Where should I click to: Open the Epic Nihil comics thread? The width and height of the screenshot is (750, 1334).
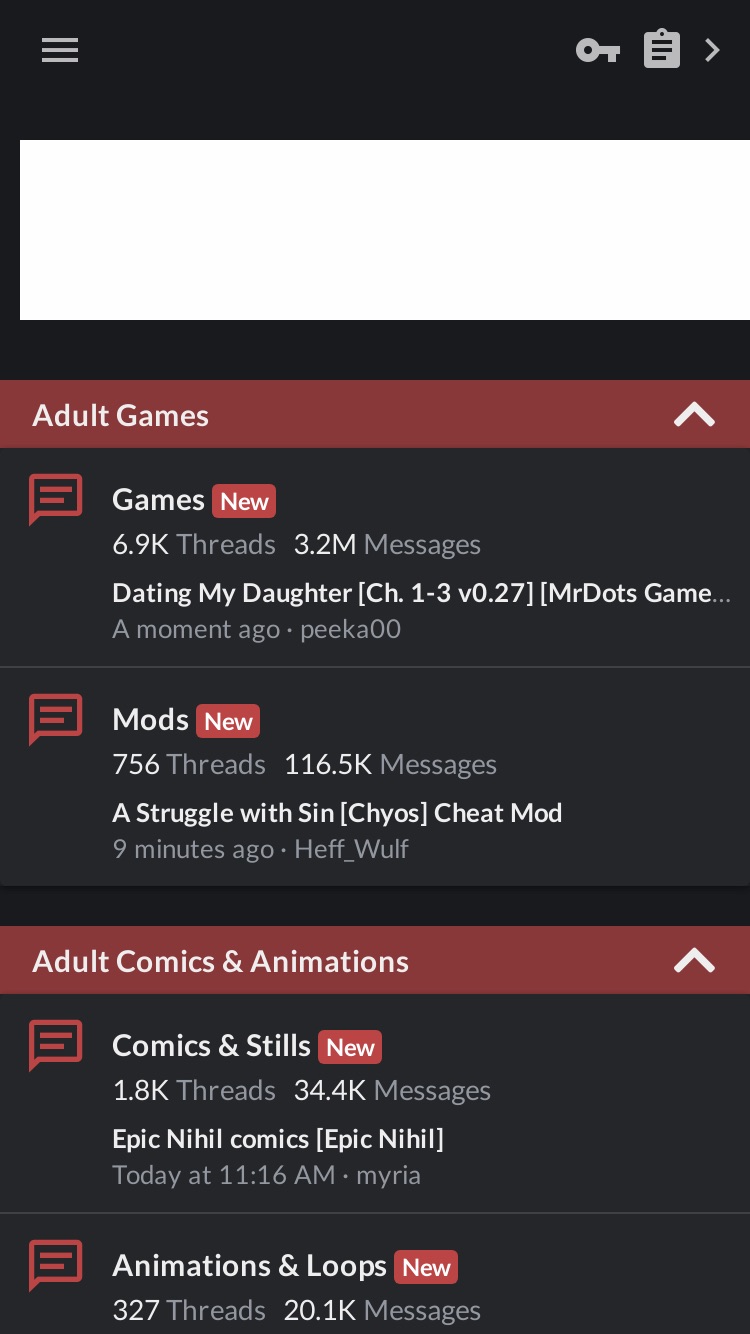[x=278, y=1139]
